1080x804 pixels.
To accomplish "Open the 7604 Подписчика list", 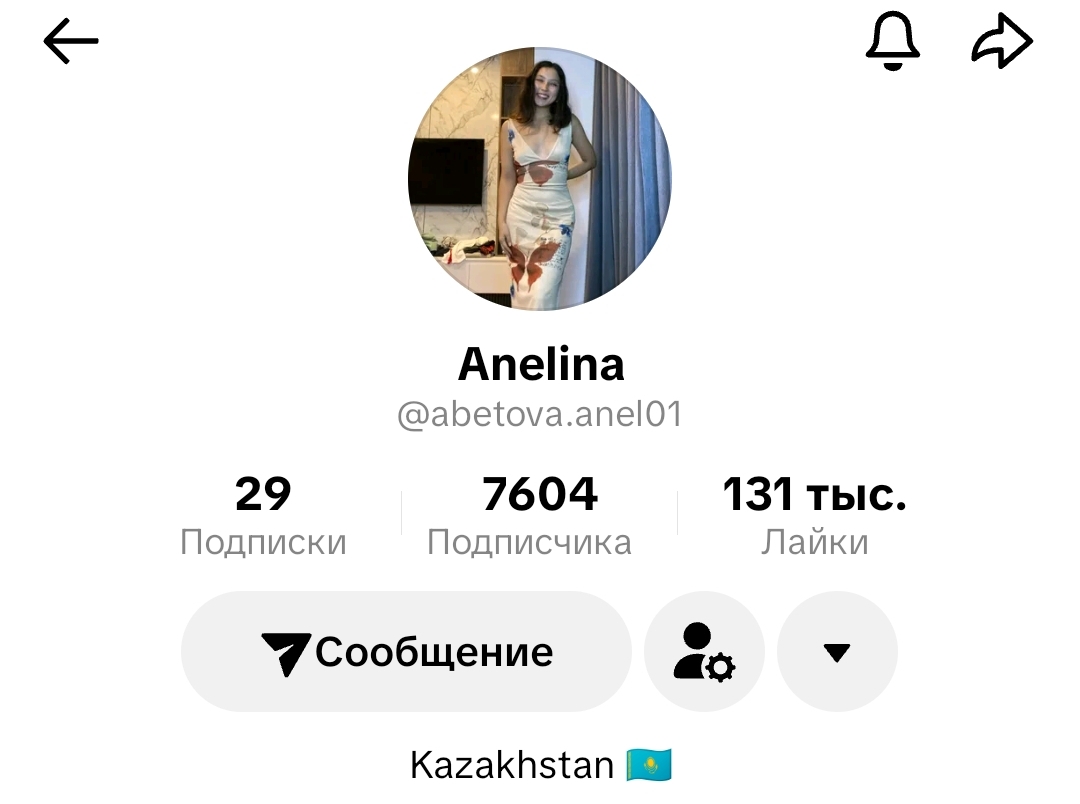I will click(529, 514).
